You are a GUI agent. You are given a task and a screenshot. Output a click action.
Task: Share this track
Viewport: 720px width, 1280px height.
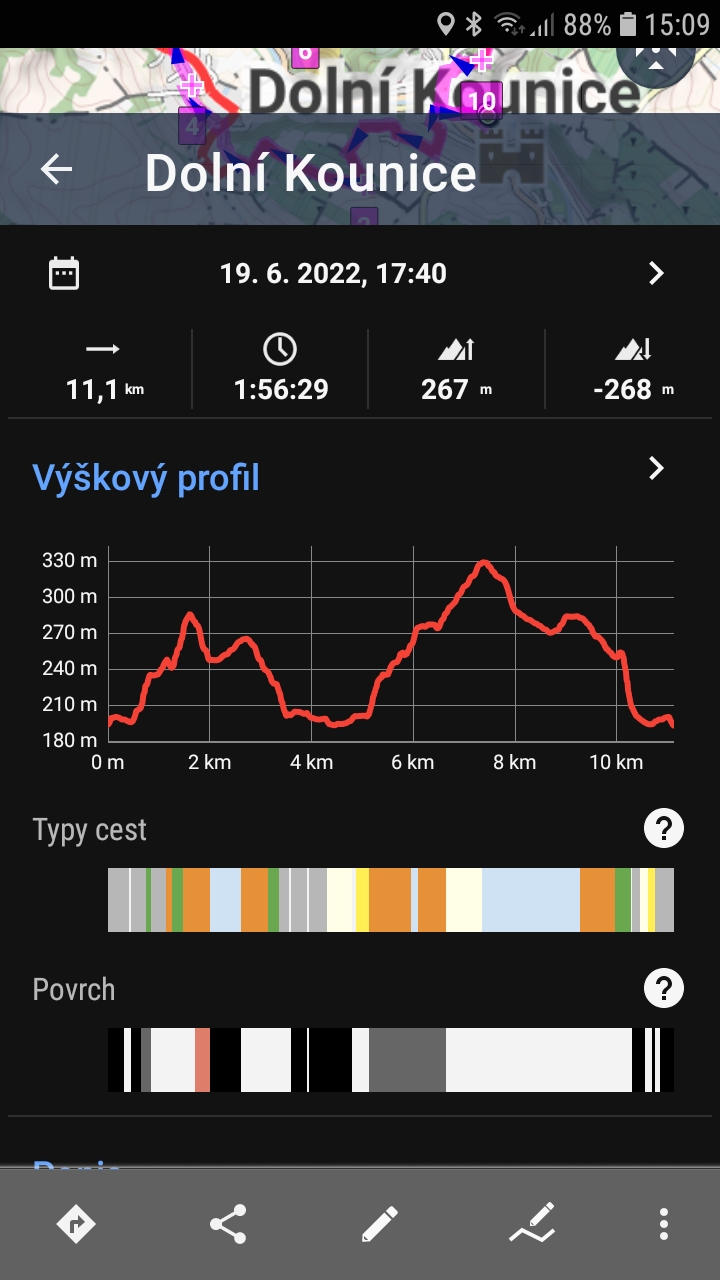(228, 1224)
